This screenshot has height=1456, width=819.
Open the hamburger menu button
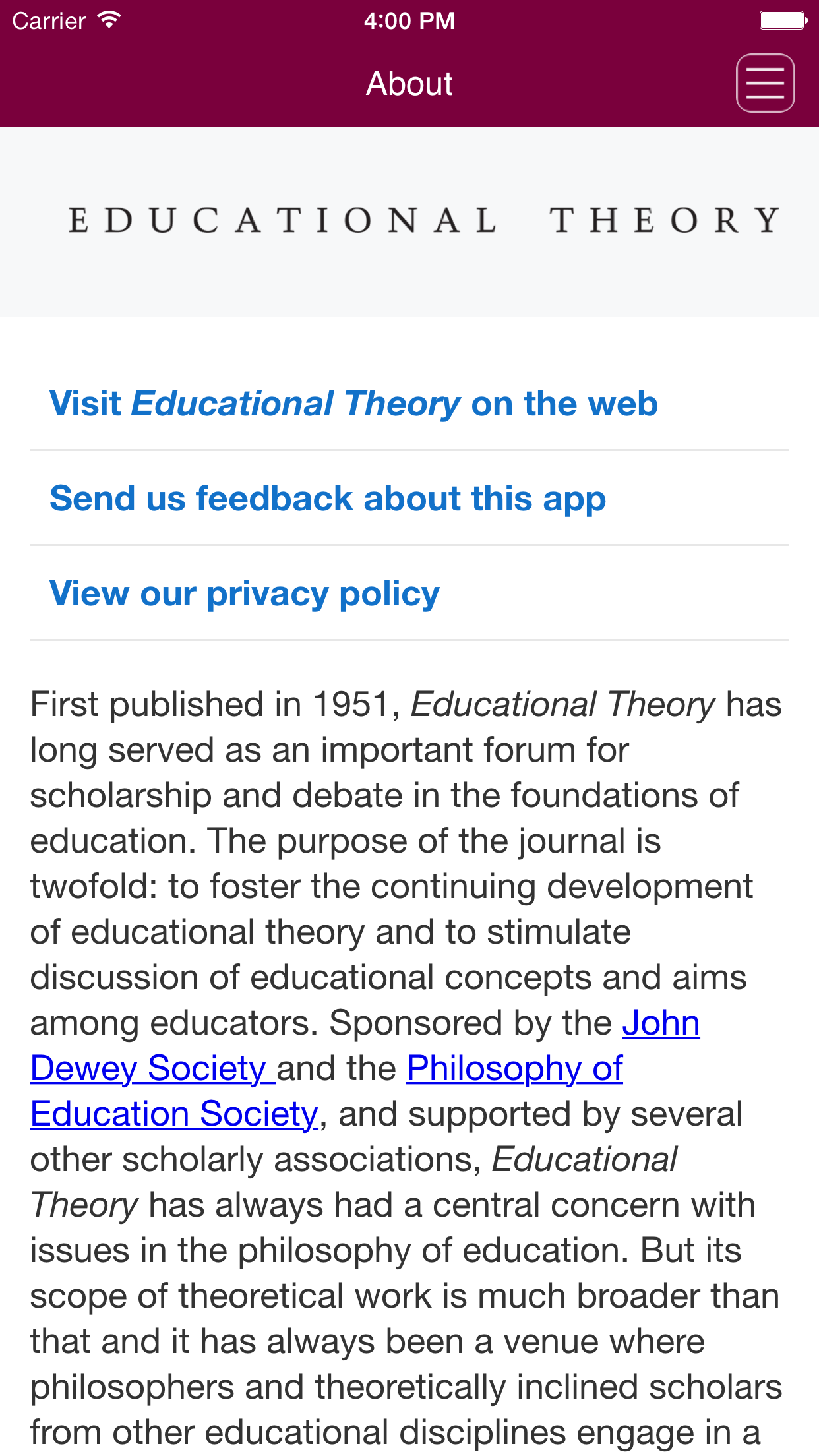click(x=765, y=83)
